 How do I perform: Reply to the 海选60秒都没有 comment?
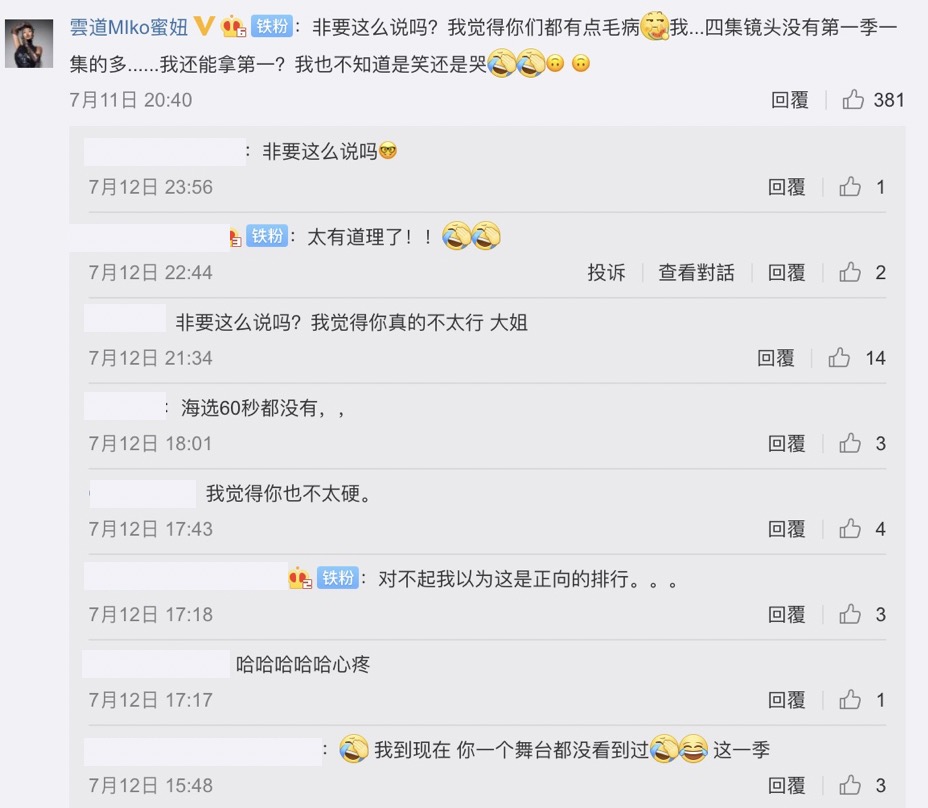pos(787,444)
